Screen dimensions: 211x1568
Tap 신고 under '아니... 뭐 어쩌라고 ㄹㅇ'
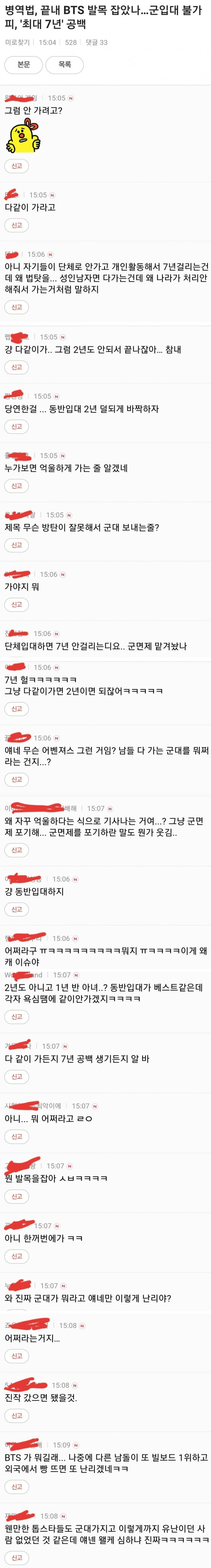pos(16,1136)
